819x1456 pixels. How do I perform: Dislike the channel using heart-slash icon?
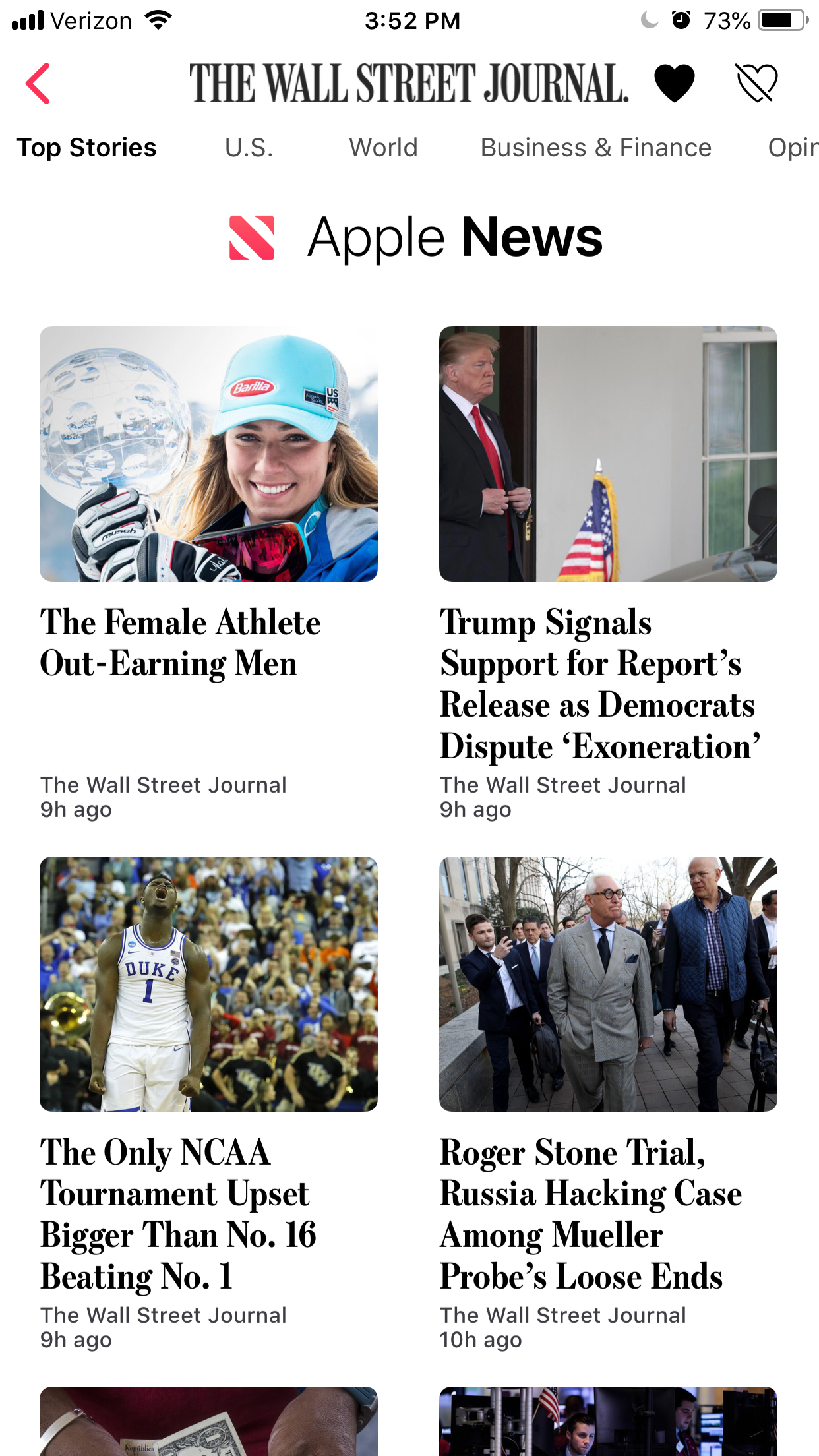[757, 82]
